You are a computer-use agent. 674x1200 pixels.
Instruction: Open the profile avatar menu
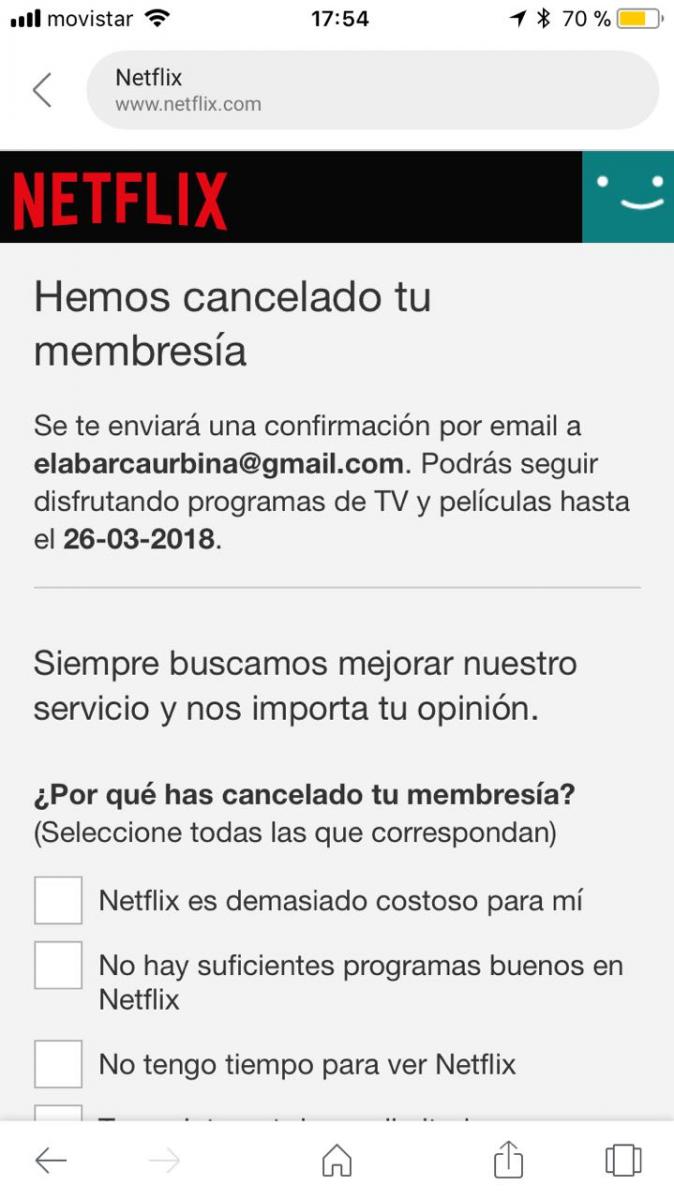tap(628, 197)
